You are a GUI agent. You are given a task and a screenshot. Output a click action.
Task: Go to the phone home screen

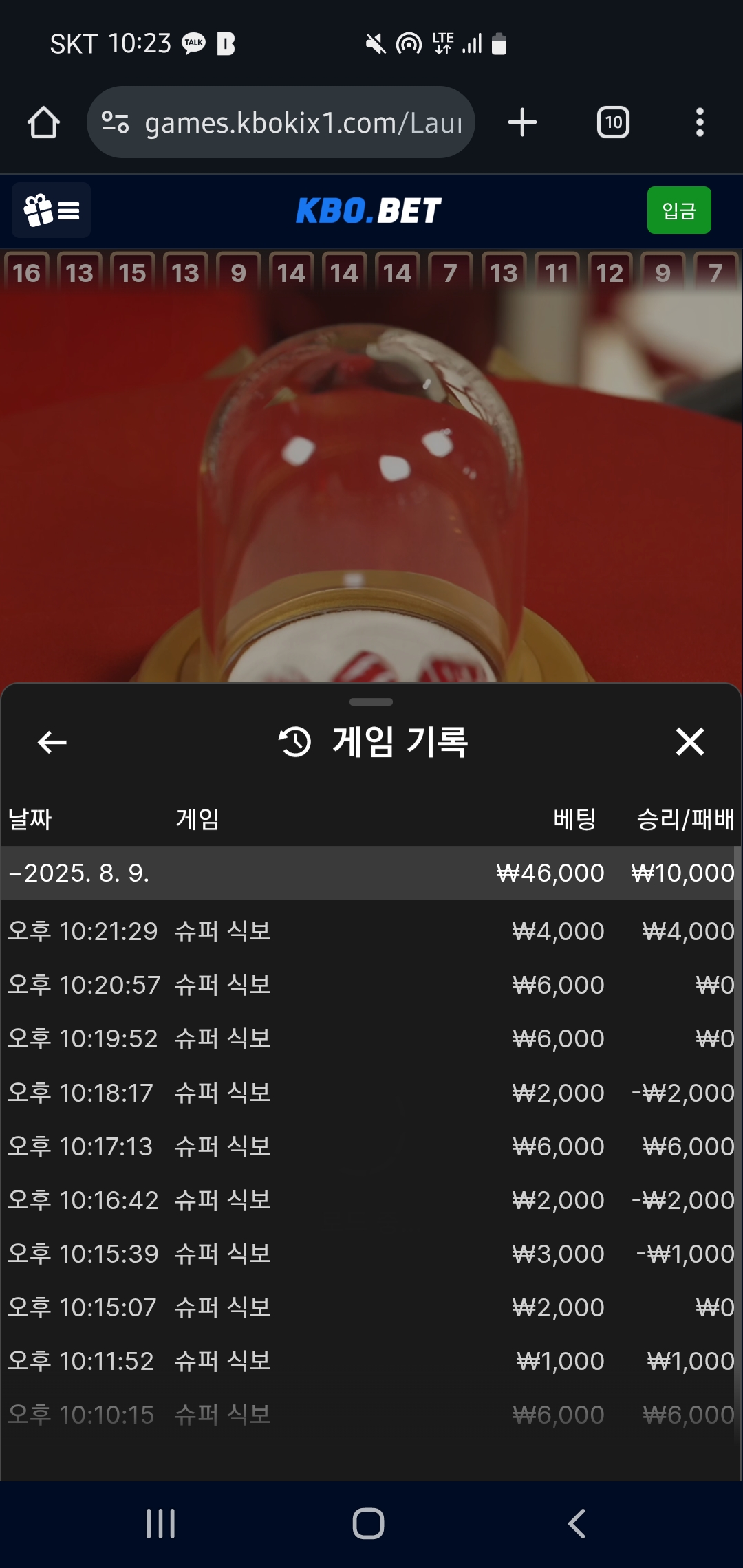tap(368, 1523)
